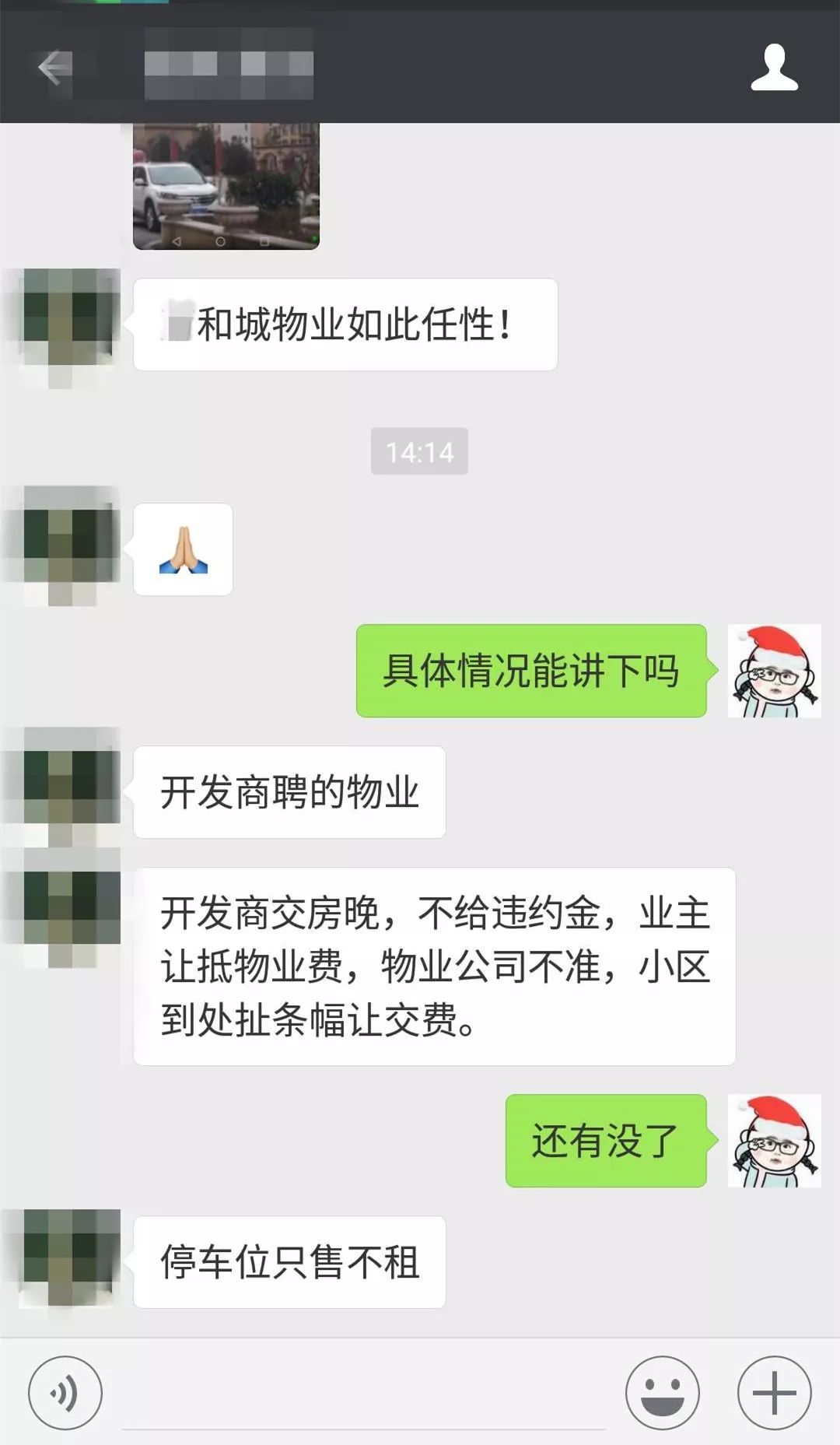Open the emoji sticker panel
Image resolution: width=840 pixels, height=1445 pixels.
662,1392
